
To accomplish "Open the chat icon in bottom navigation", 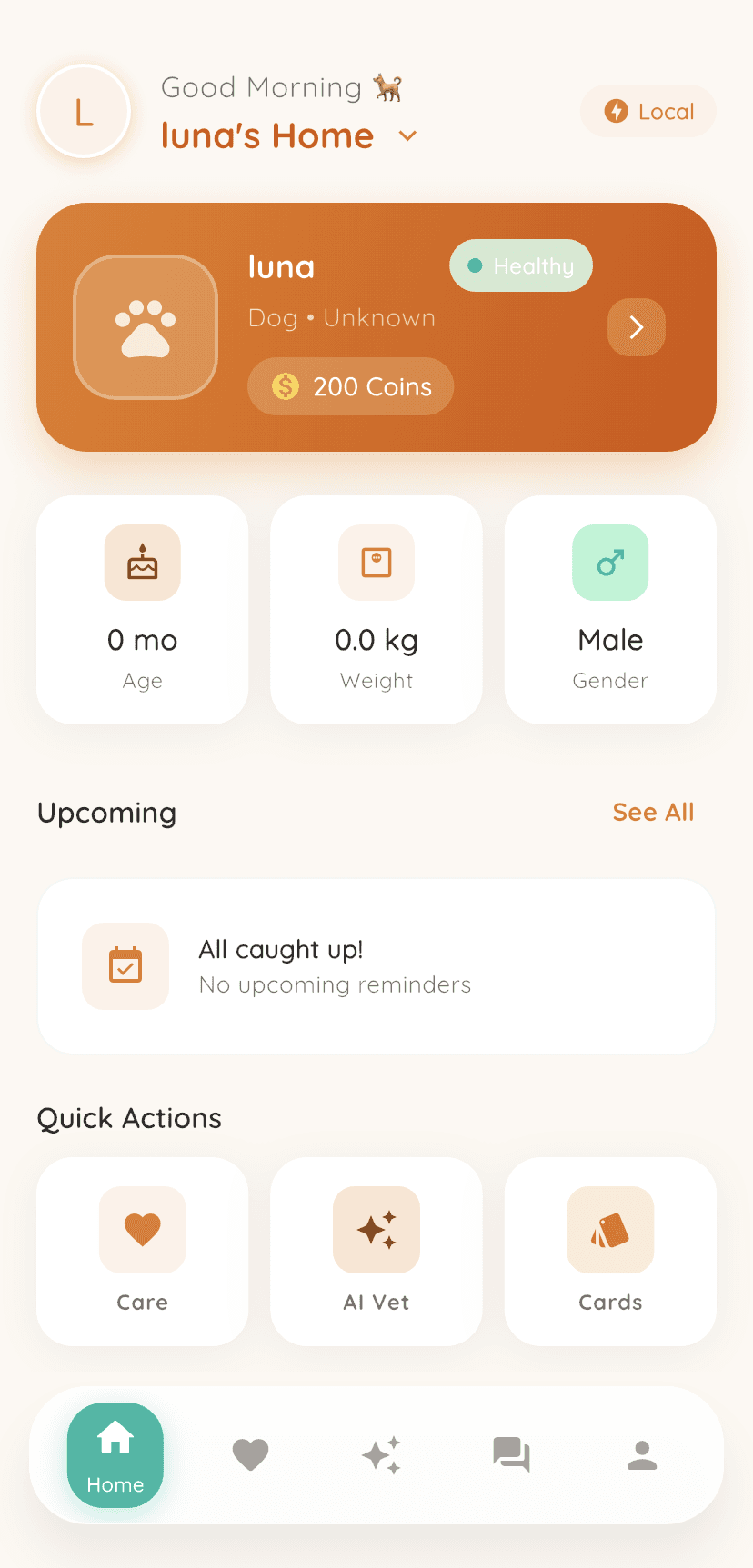I will (511, 1454).
